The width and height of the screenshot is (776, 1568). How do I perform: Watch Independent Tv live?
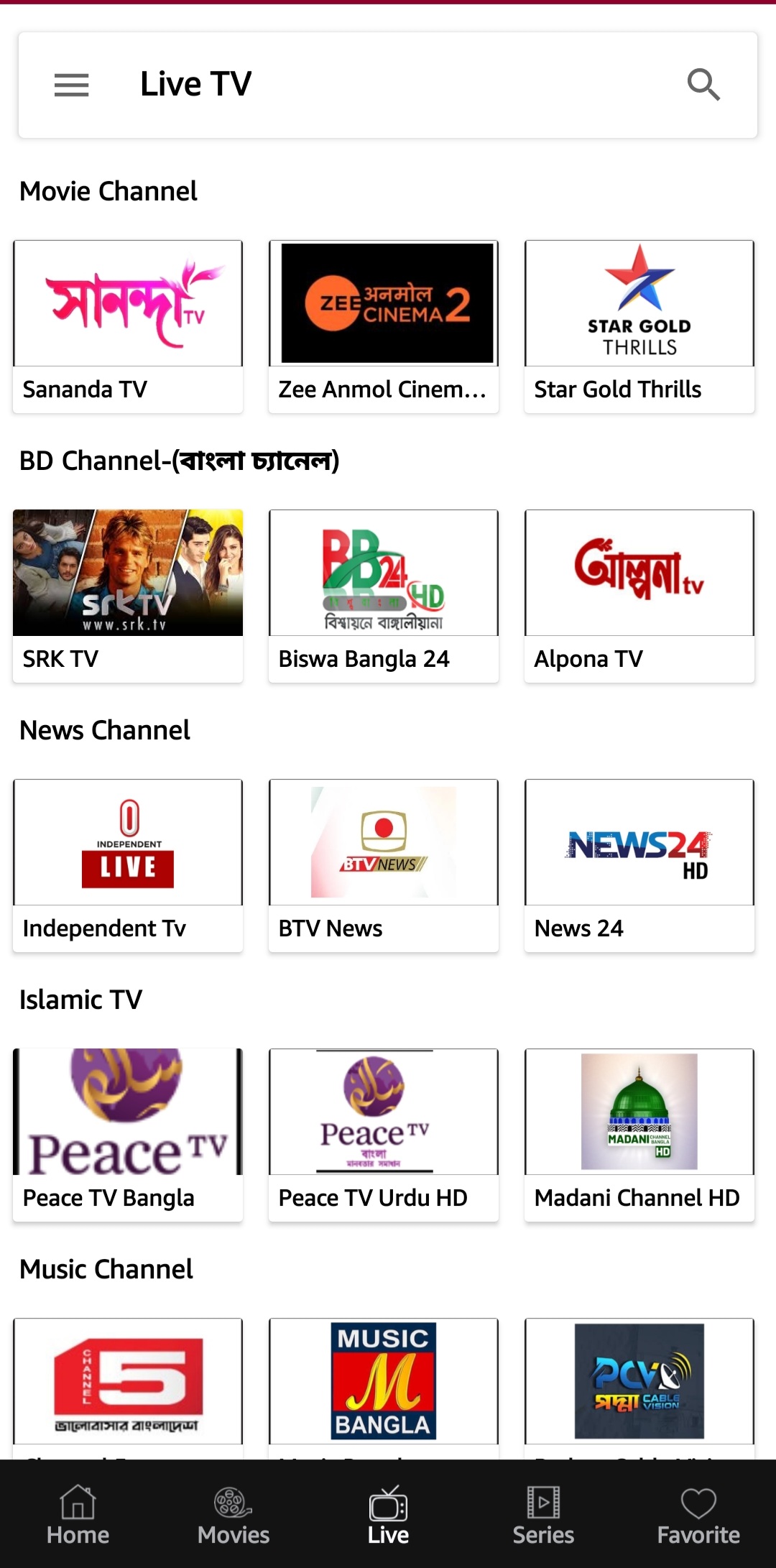click(128, 865)
